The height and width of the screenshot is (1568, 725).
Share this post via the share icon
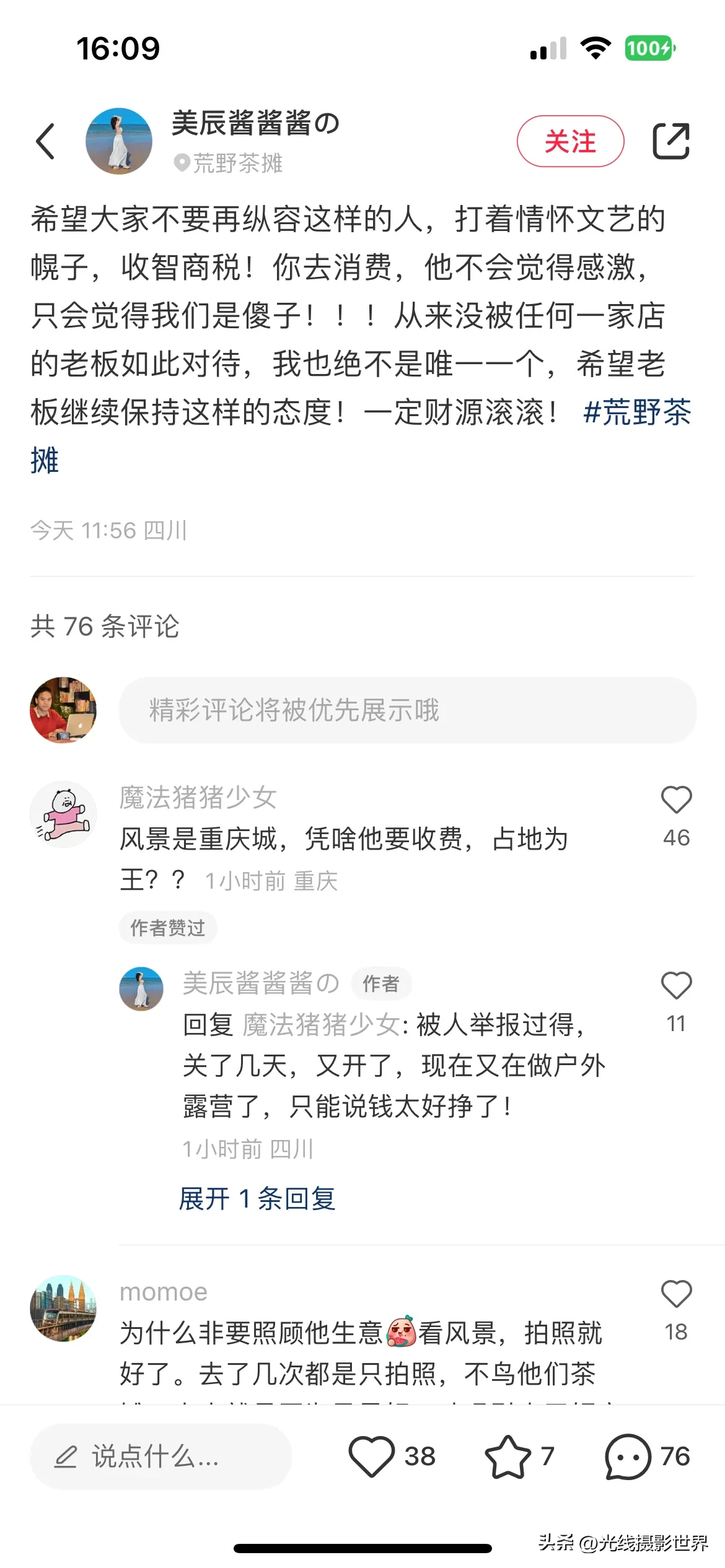coord(671,141)
